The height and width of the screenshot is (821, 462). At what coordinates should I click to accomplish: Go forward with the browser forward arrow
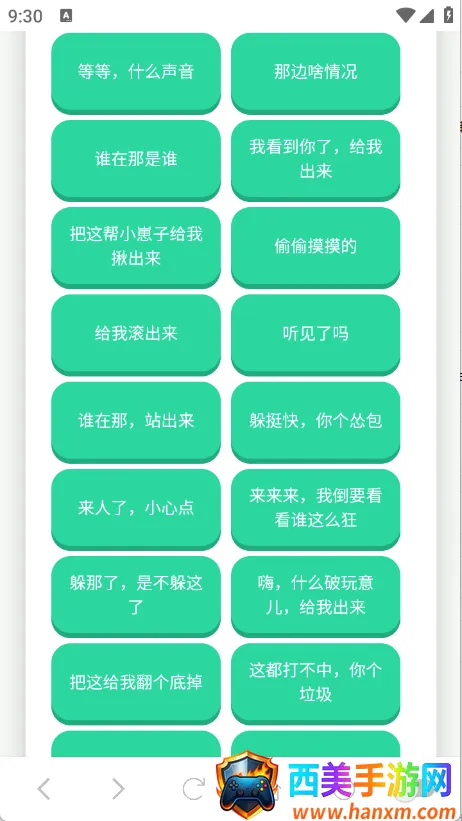click(x=119, y=789)
